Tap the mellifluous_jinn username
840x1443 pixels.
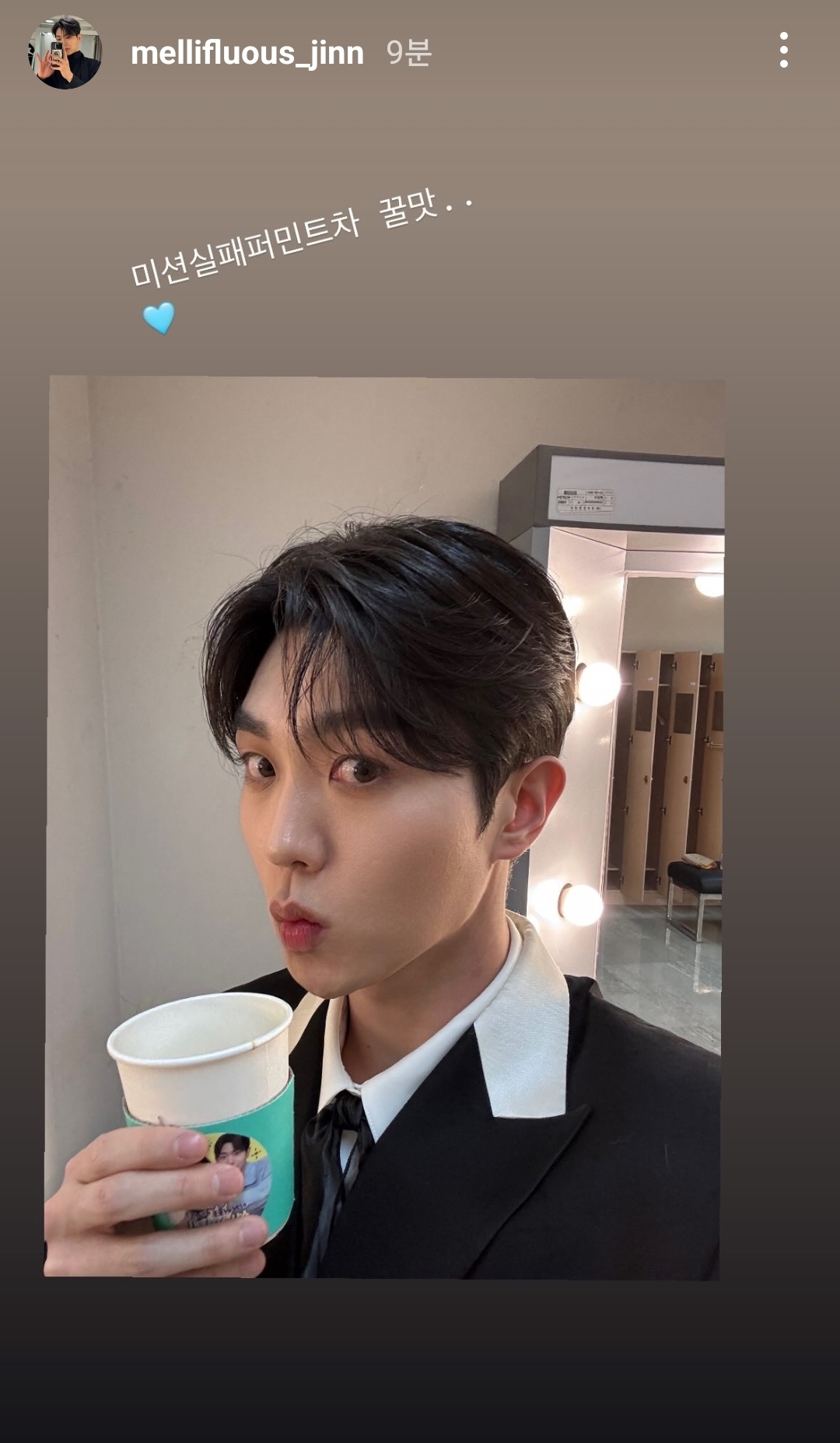(x=247, y=53)
